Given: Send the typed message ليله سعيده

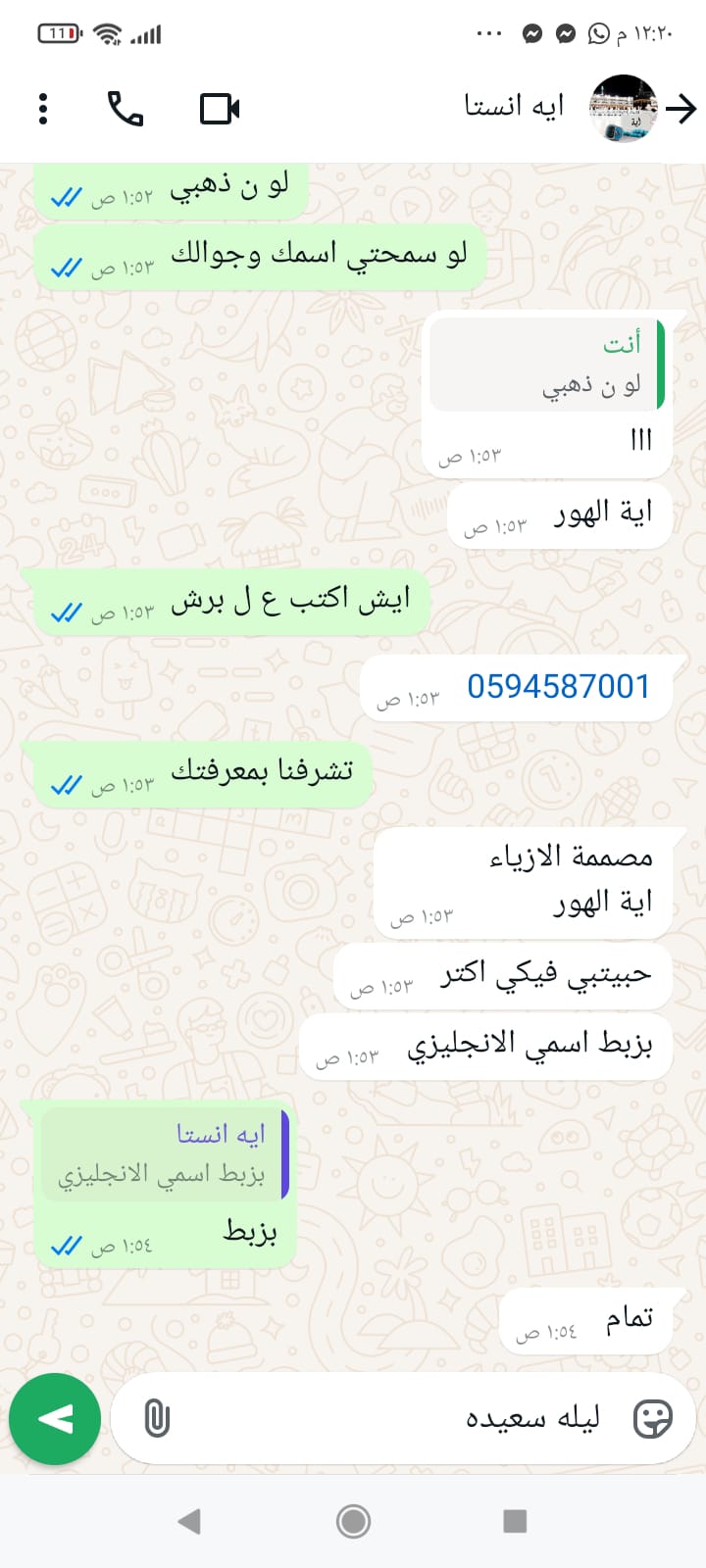Looking at the screenshot, I should [x=55, y=1419].
